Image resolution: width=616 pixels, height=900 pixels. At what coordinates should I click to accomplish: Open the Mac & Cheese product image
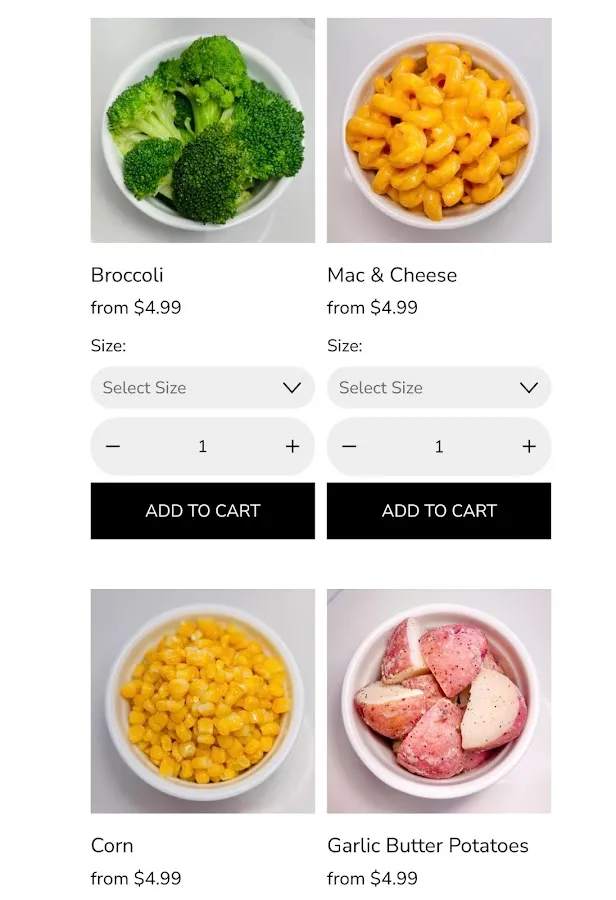coord(438,130)
